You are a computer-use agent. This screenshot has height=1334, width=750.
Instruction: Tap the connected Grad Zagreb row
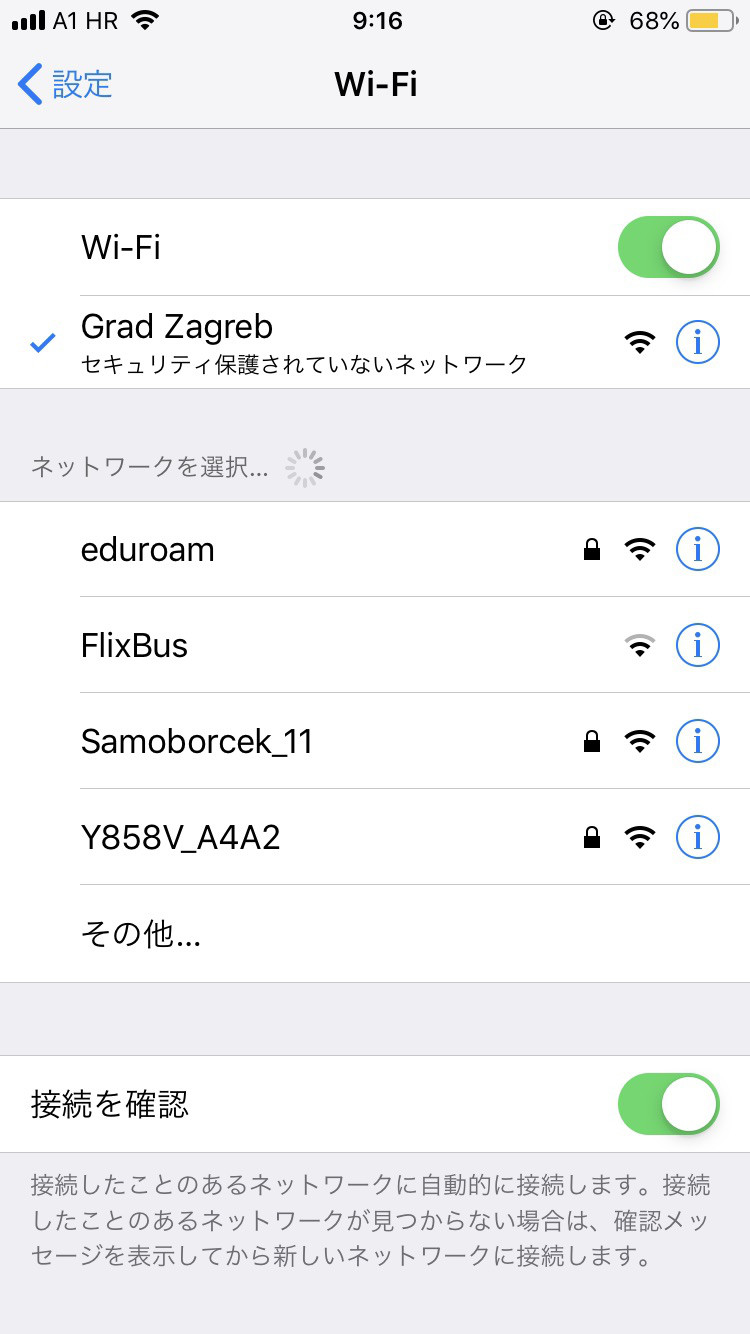click(300, 342)
